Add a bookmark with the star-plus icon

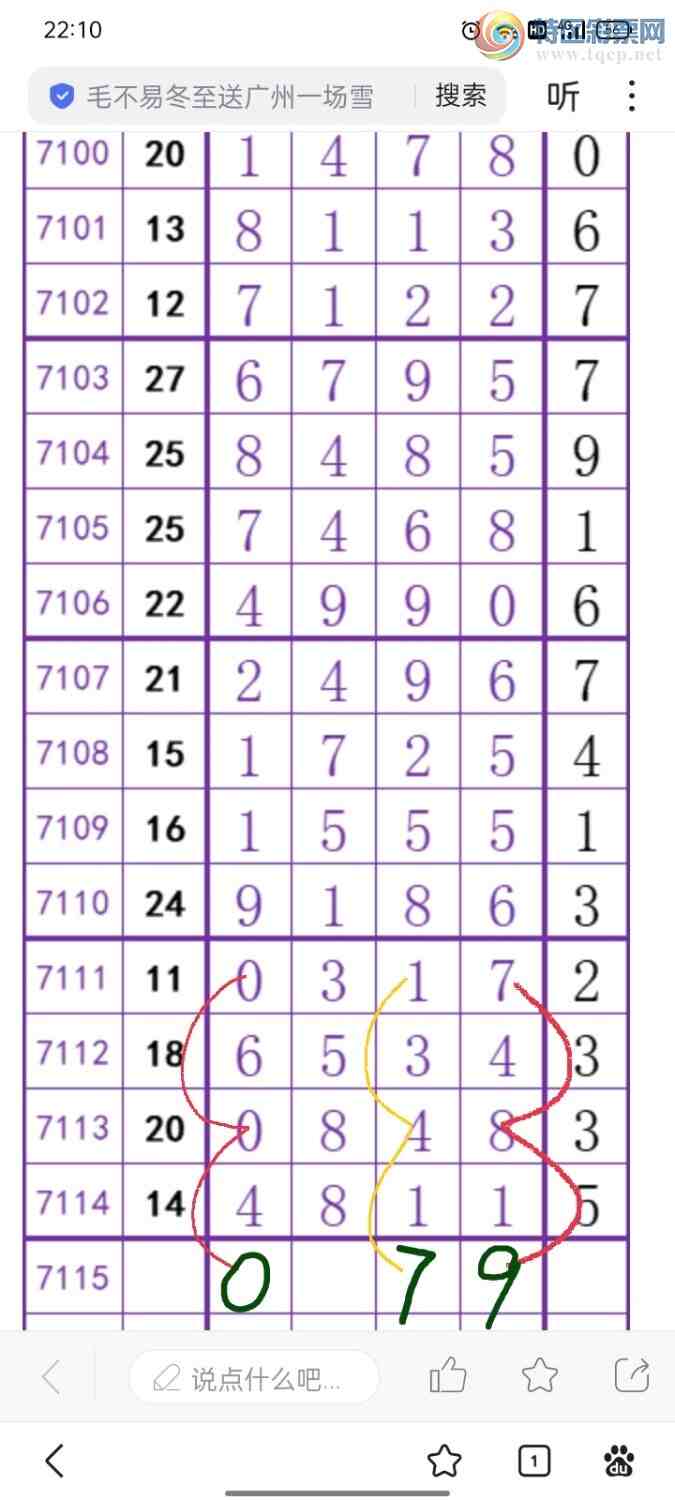click(x=444, y=1461)
